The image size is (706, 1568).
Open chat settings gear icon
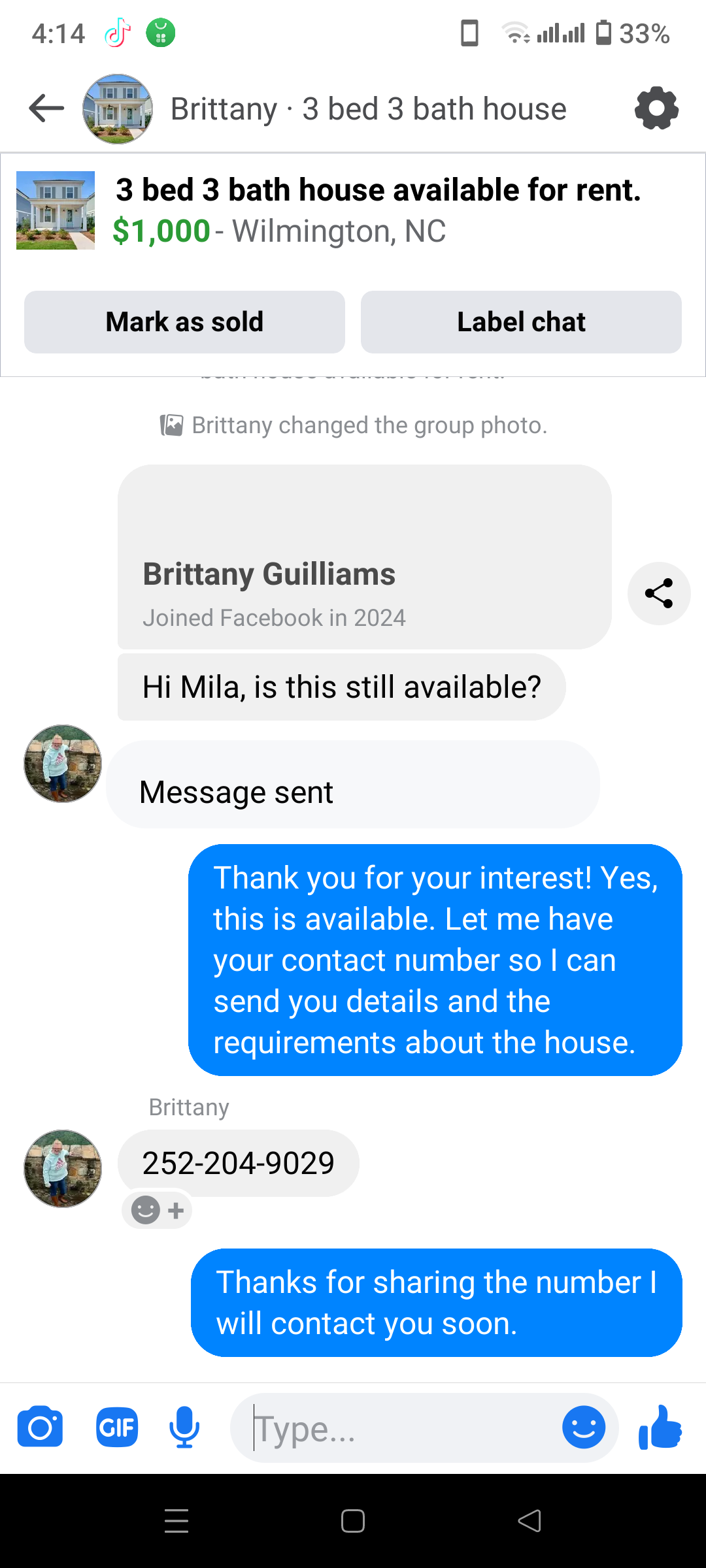(656, 108)
